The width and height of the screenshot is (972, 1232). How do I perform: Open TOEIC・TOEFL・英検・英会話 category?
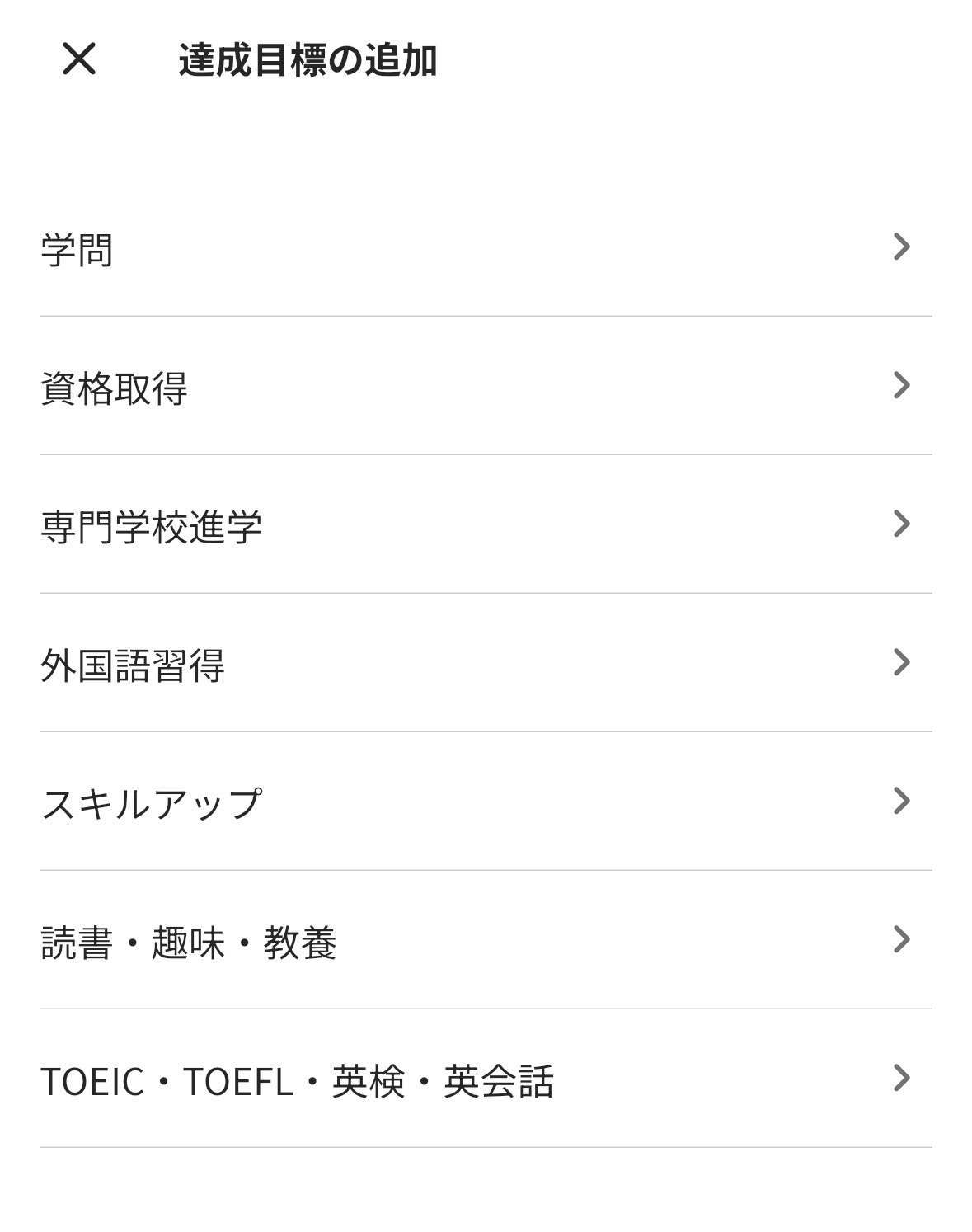[485, 1079]
